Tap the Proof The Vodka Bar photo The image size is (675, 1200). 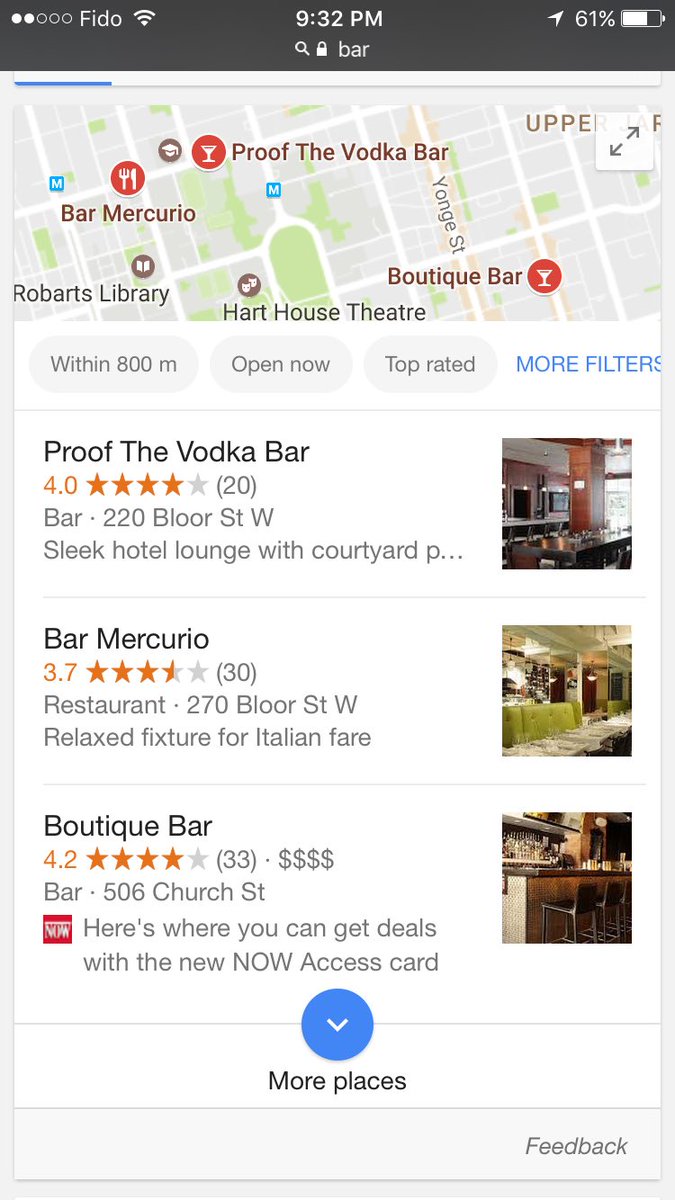[566, 503]
